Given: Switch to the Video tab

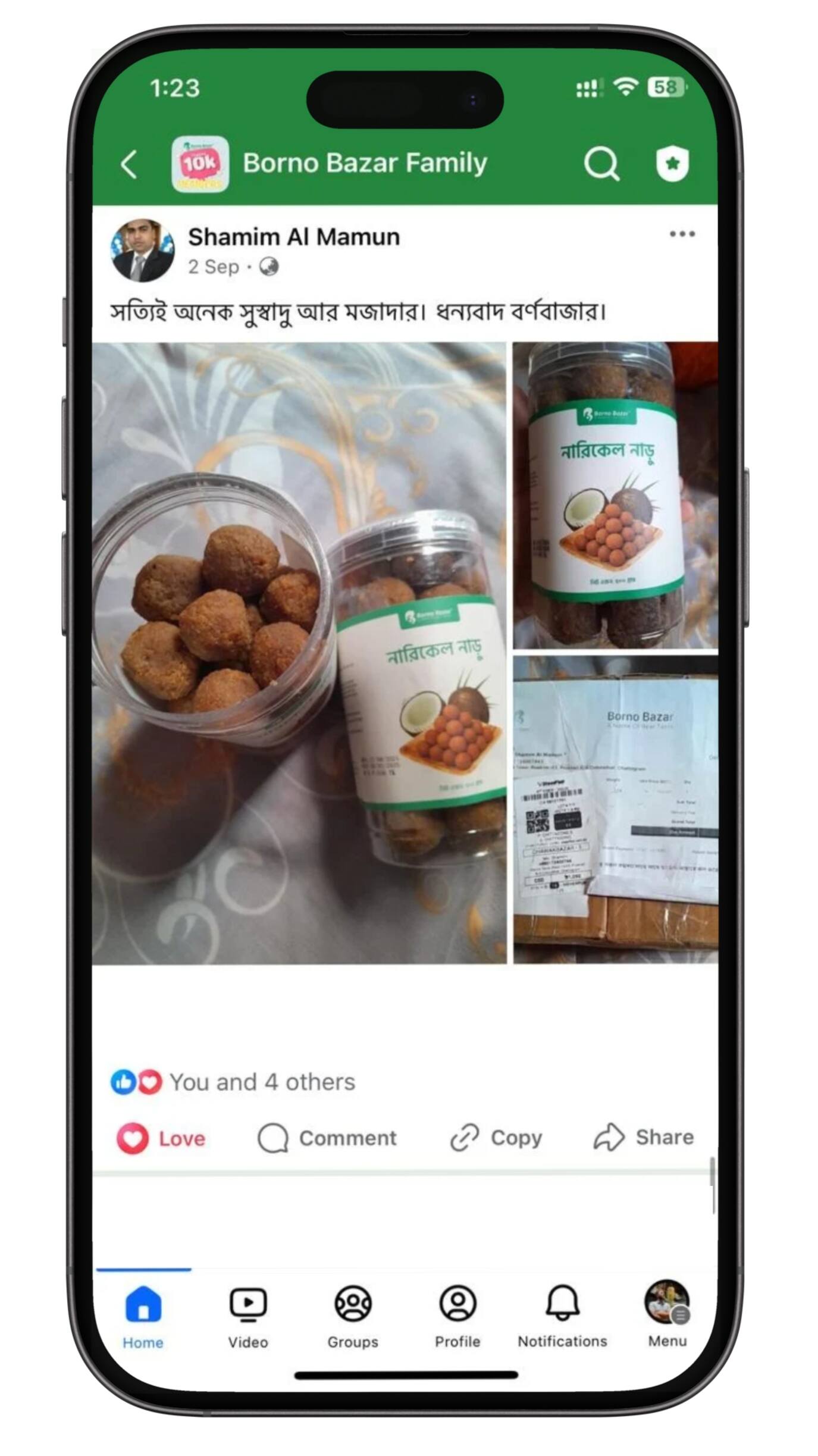Looking at the screenshot, I should pyautogui.click(x=248, y=1316).
